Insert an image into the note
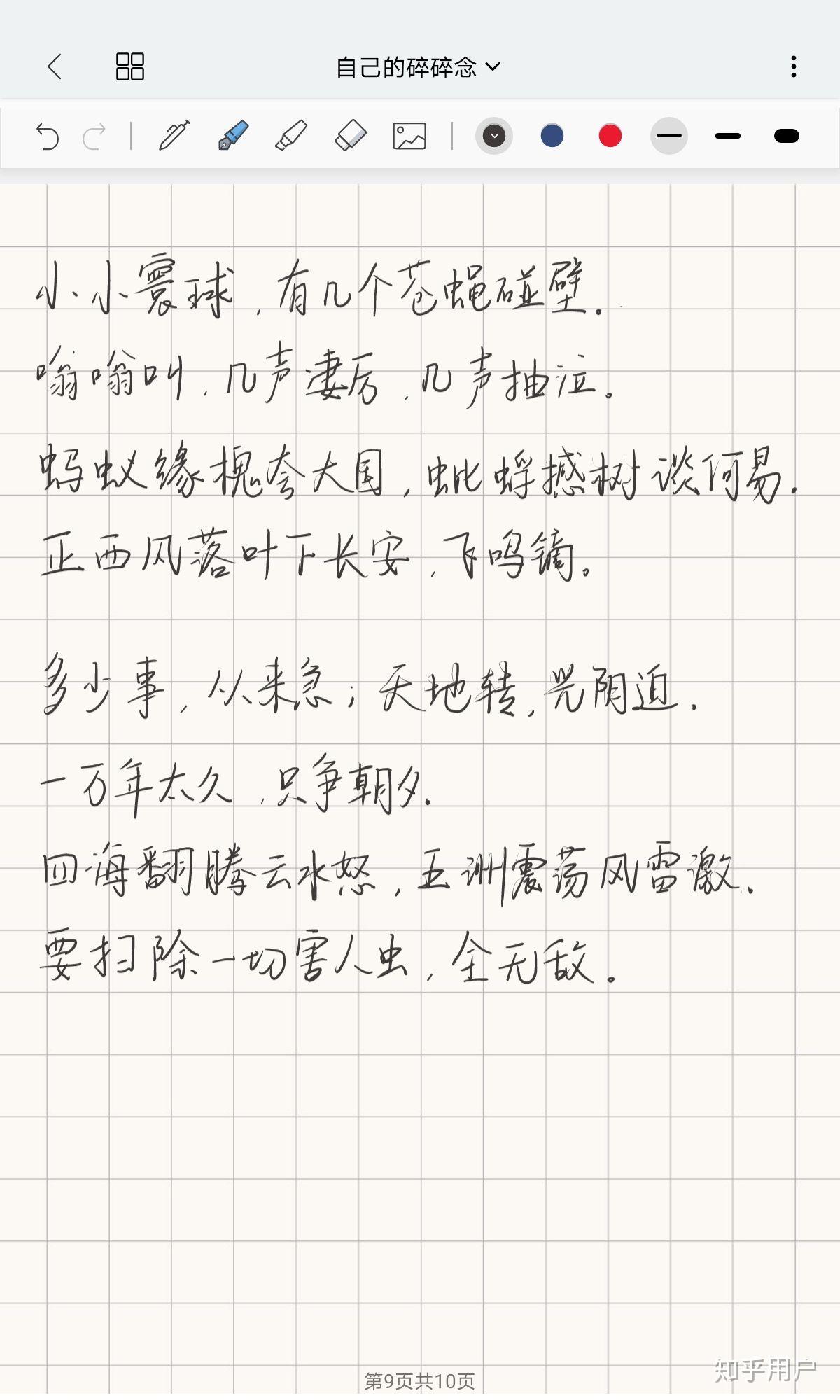Viewport: 840px width, 1400px height. tap(409, 136)
